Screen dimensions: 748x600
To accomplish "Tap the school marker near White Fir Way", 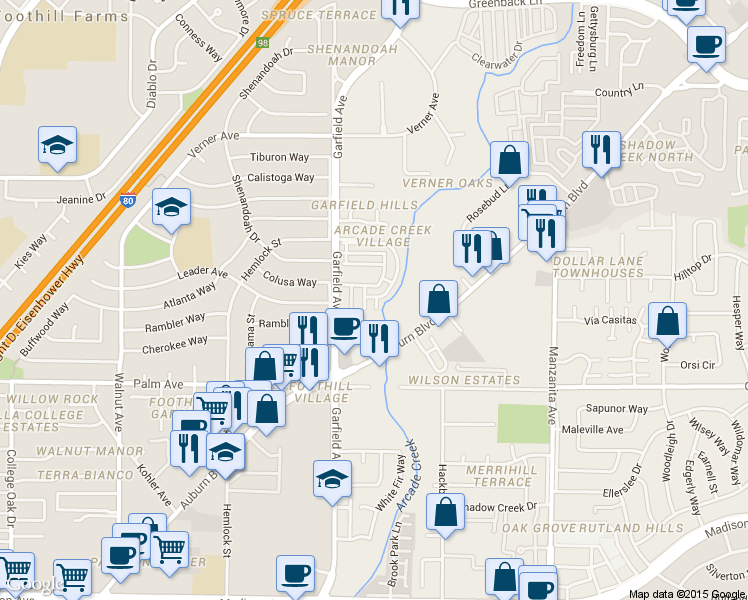I will pos(332,478).
